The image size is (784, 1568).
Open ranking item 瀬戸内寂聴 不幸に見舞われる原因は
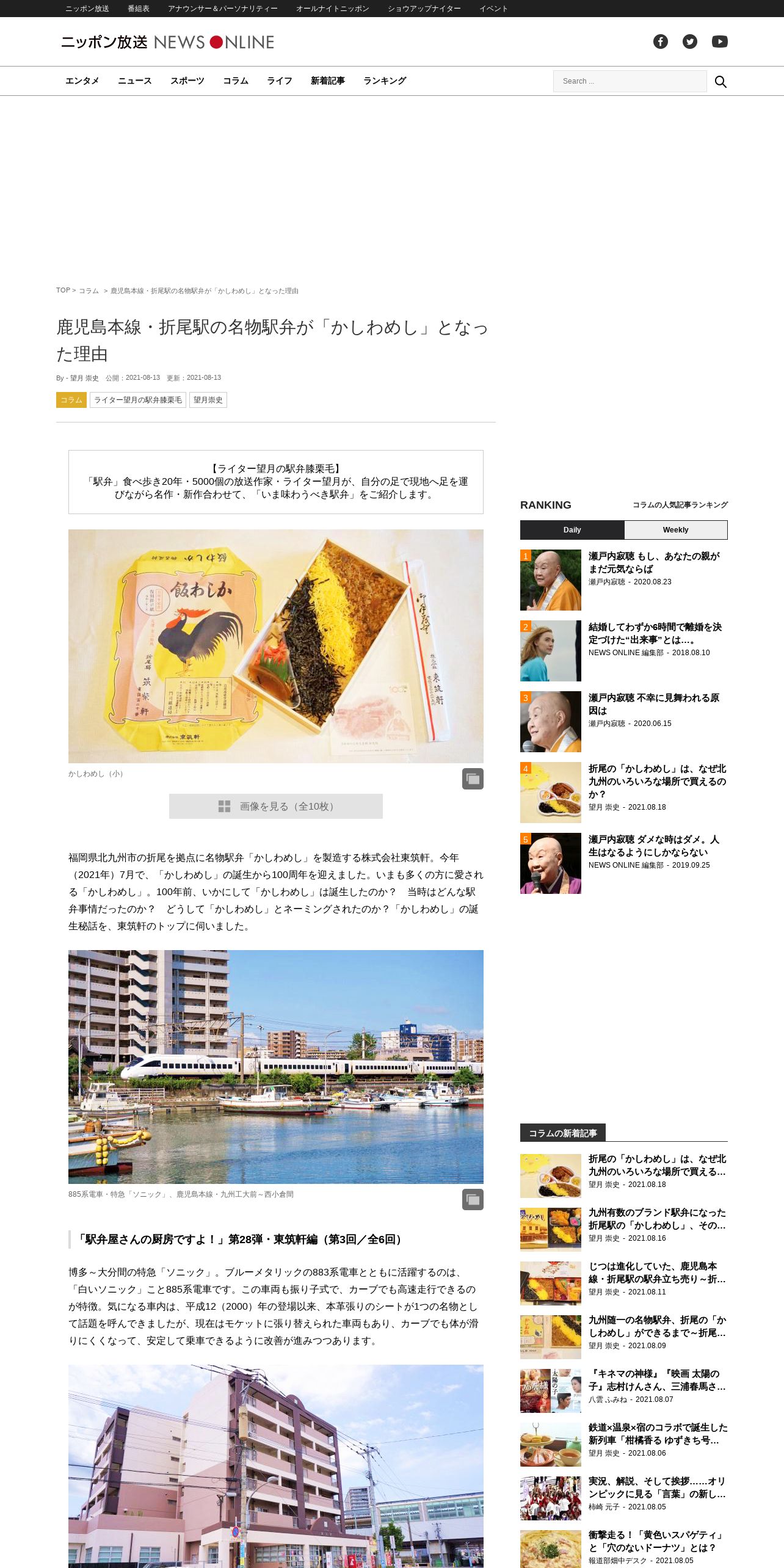coord(653,704)
